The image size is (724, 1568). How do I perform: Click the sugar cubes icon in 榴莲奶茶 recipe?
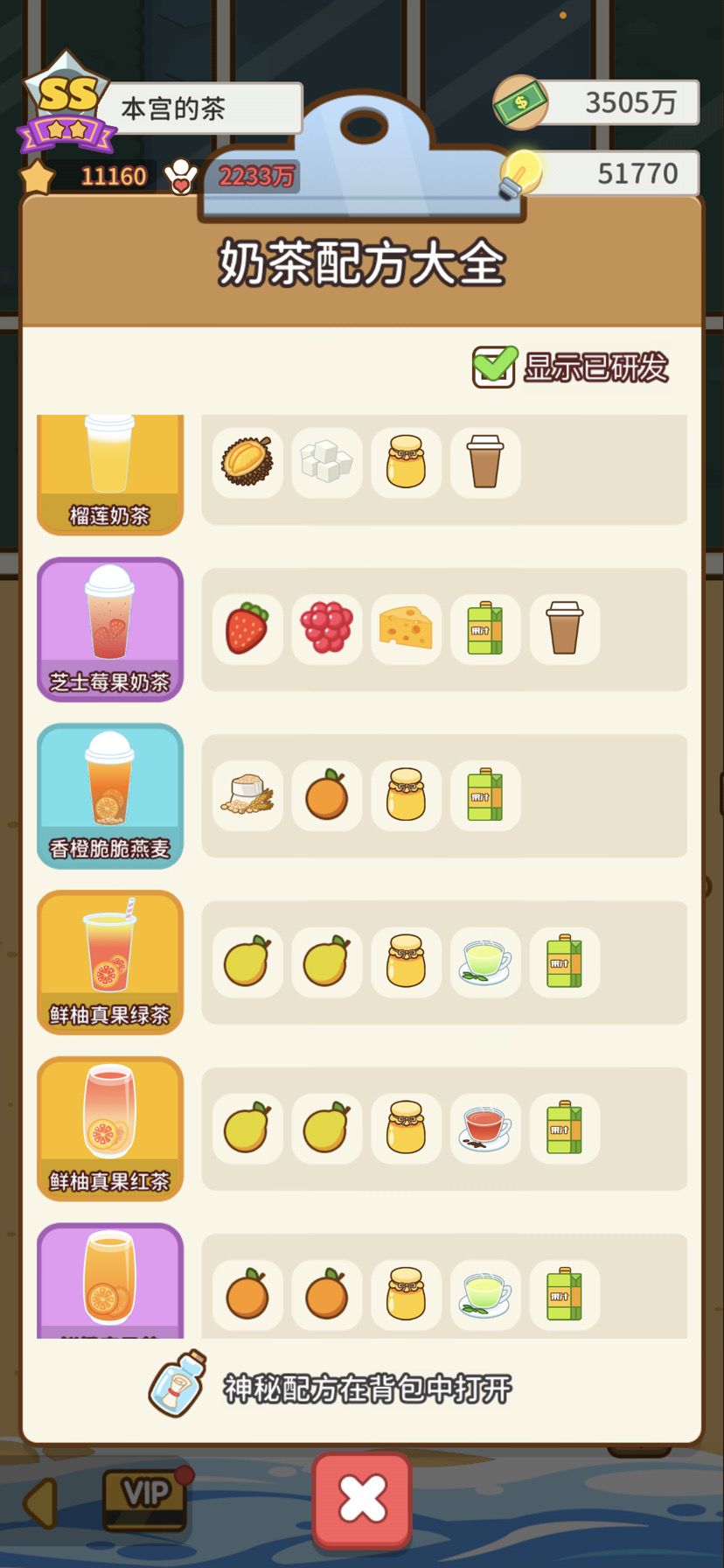point(325,463)
